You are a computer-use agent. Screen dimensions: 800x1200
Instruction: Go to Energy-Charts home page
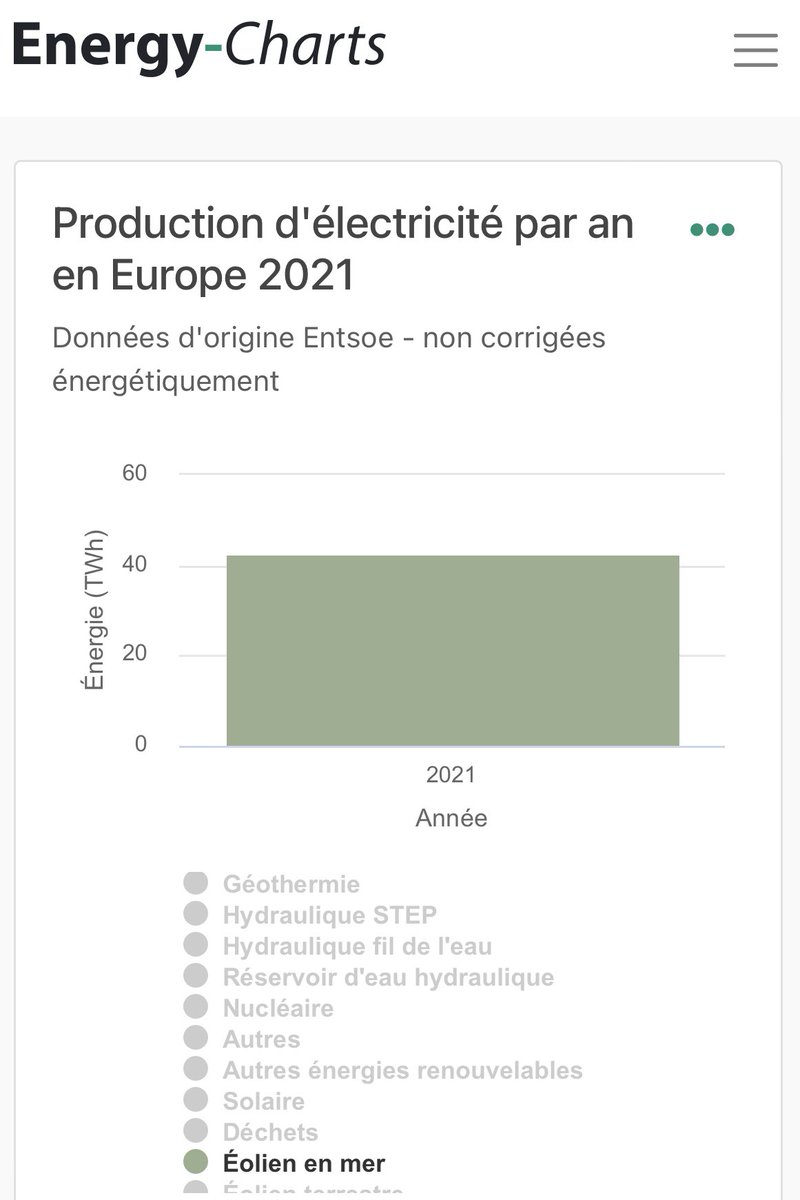(198, 46)
